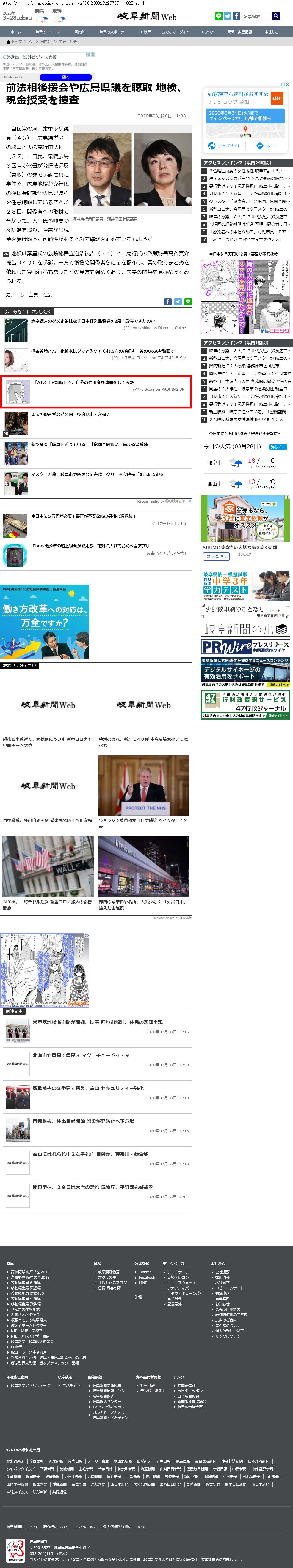Share article via LINE below text
This screenshot has height=1568, width=293.
pos(188,302)
